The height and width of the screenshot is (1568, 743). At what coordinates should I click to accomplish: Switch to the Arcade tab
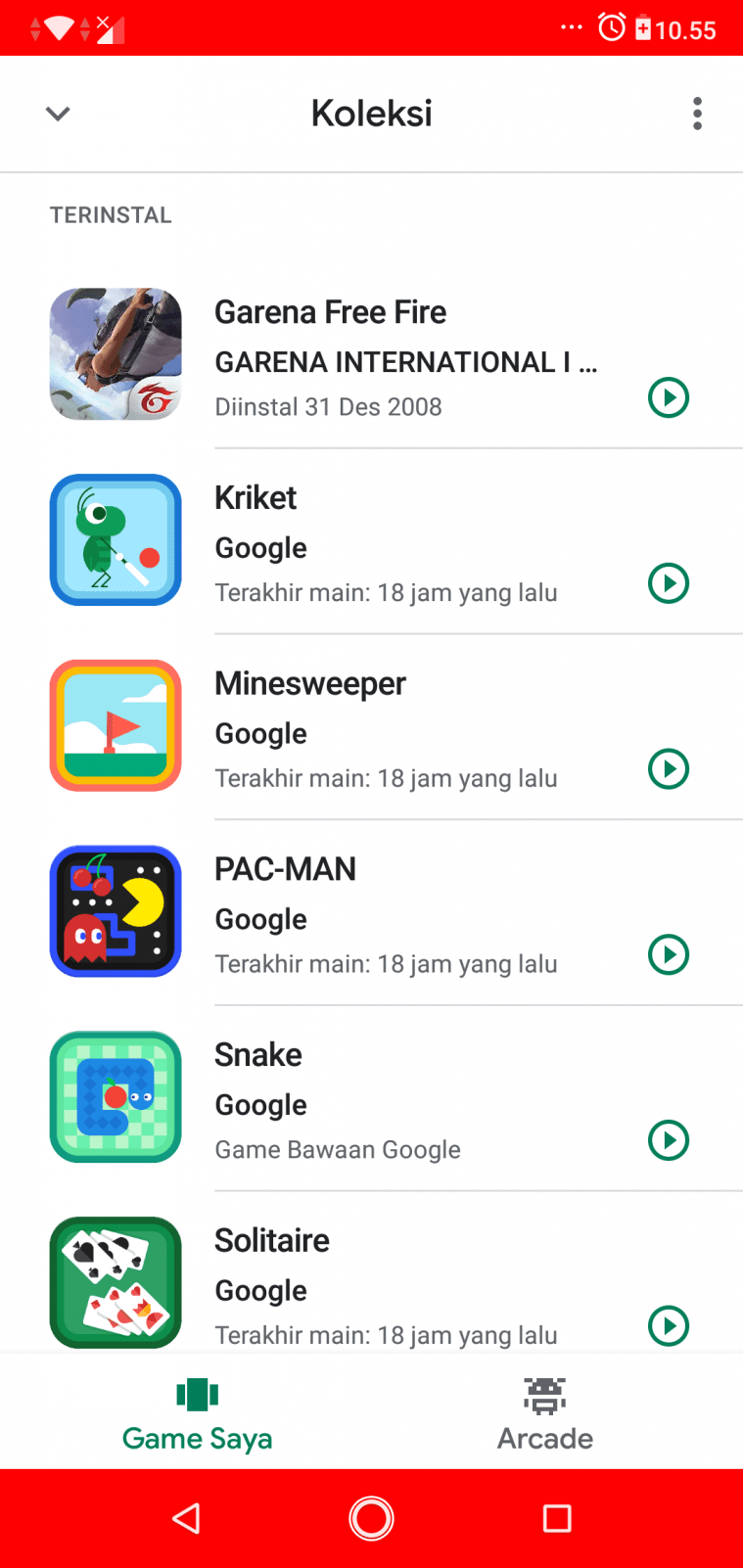(545, 1412)
